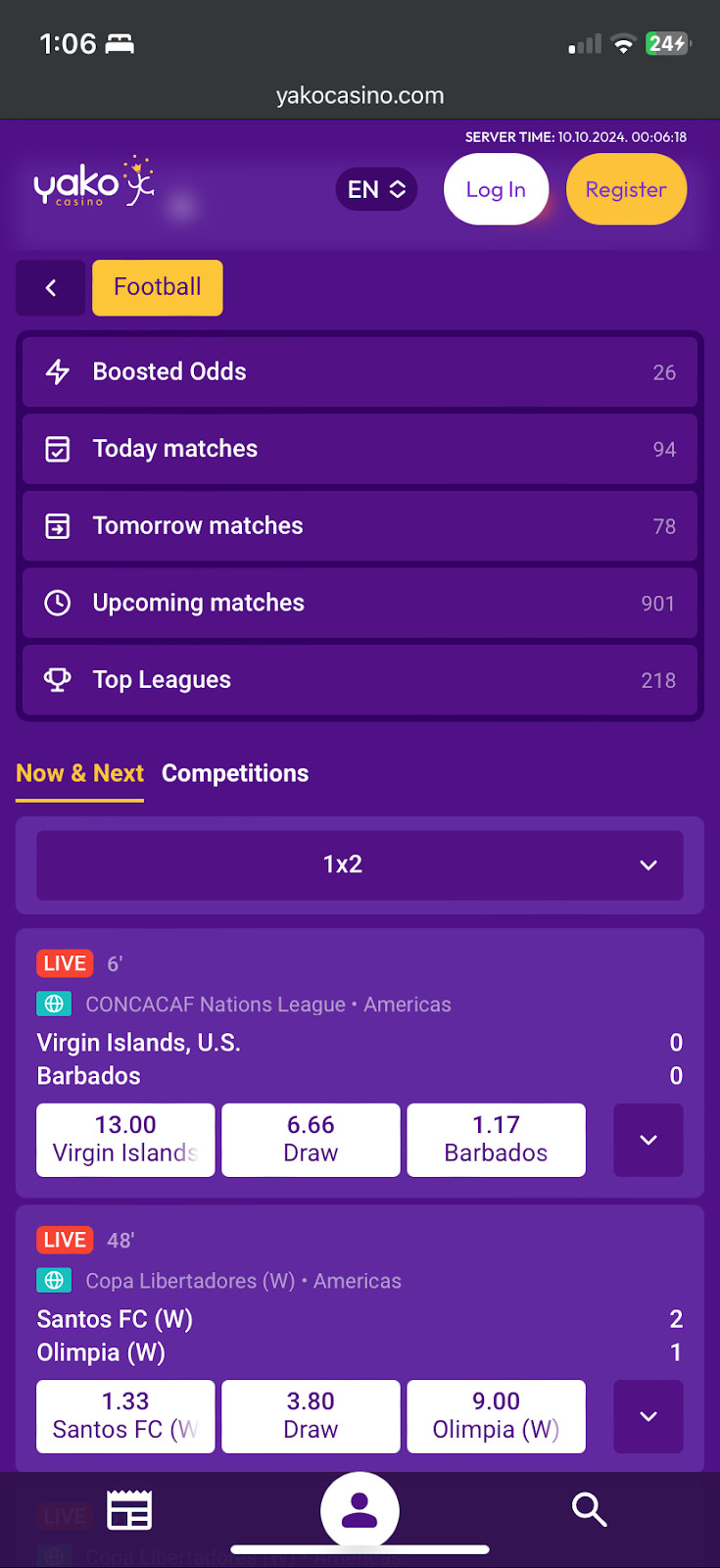The width and height of the screenshot is (720, 1568).
Task: Open Top Leagues
Action: click(x=360, y=680)
